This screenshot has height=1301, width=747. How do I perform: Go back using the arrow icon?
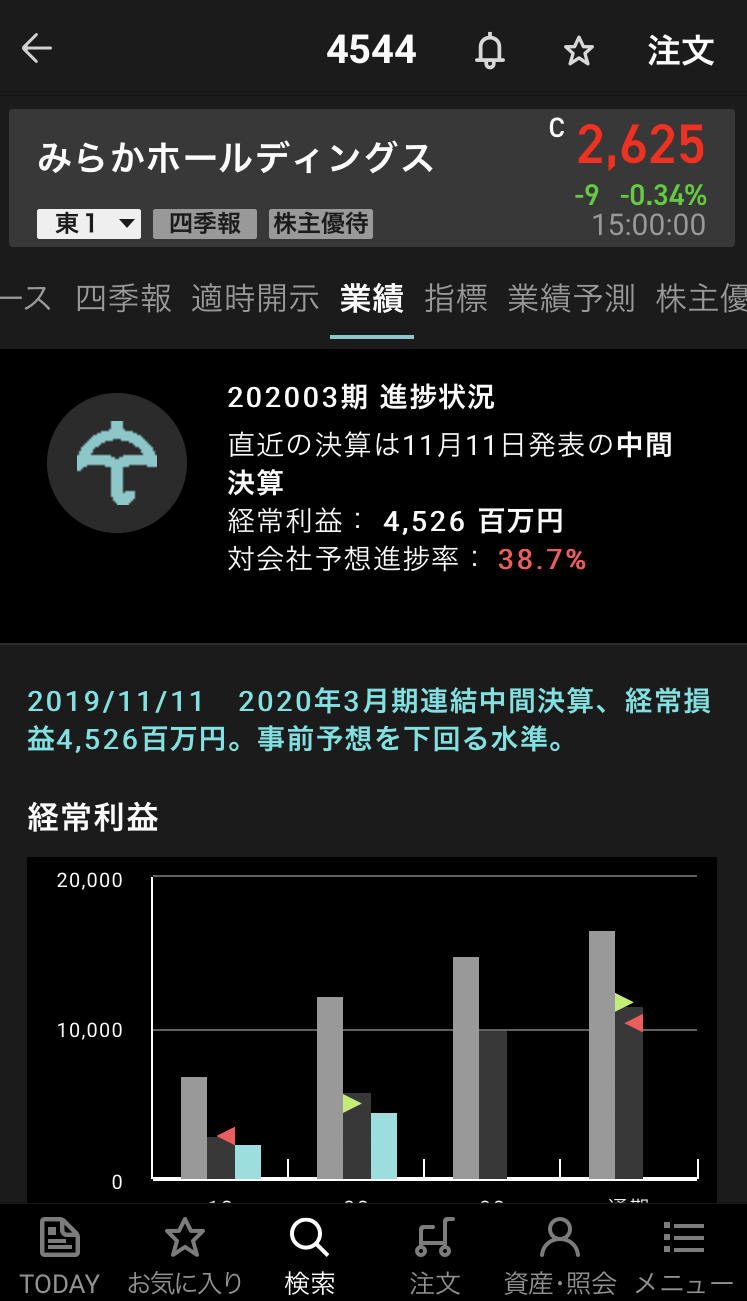[37, 49]
